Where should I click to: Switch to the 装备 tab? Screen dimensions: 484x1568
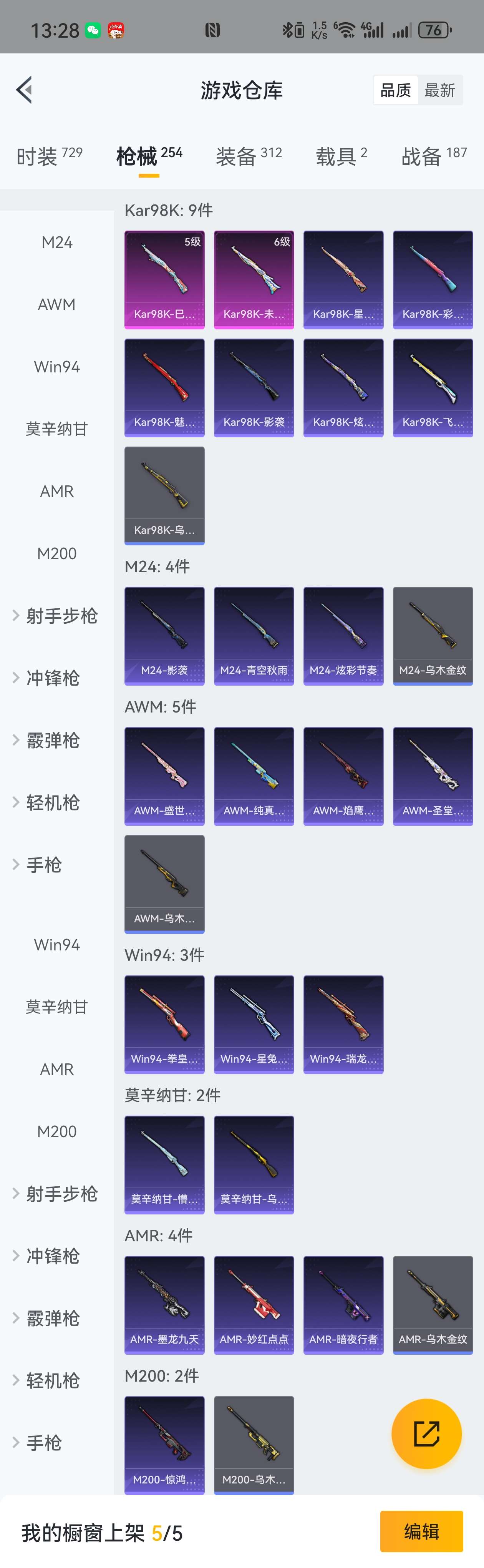pyautogui.click(x=249, y=156)
